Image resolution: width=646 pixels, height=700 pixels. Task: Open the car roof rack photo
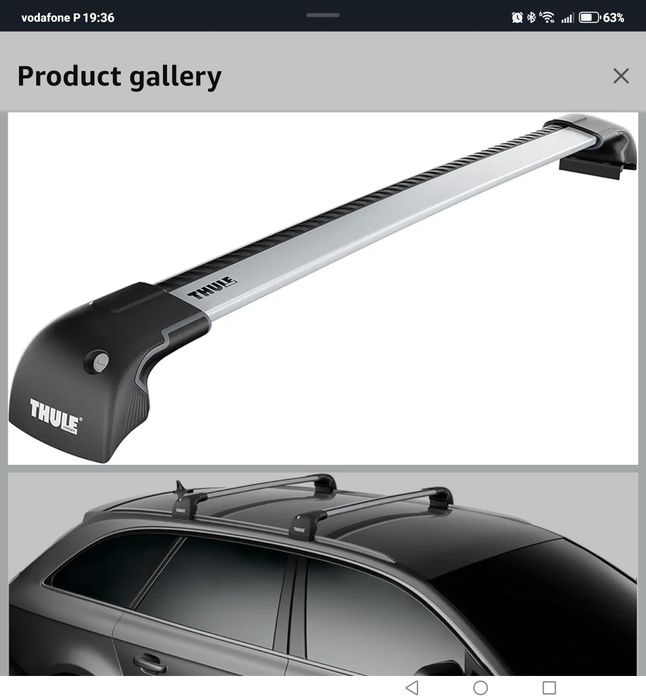coord(322,575)
